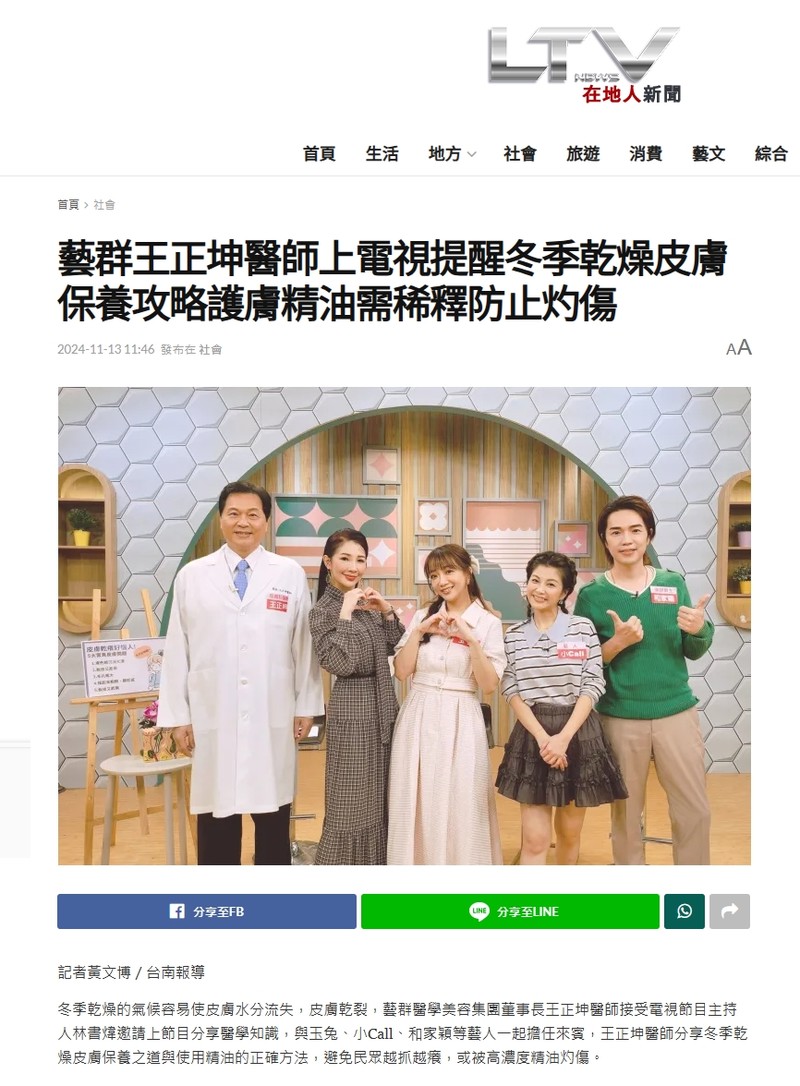The height and width of the screenshot is (1086, 800).
Task: Open the LTV news logo homepage
Action: click(584, 66)
